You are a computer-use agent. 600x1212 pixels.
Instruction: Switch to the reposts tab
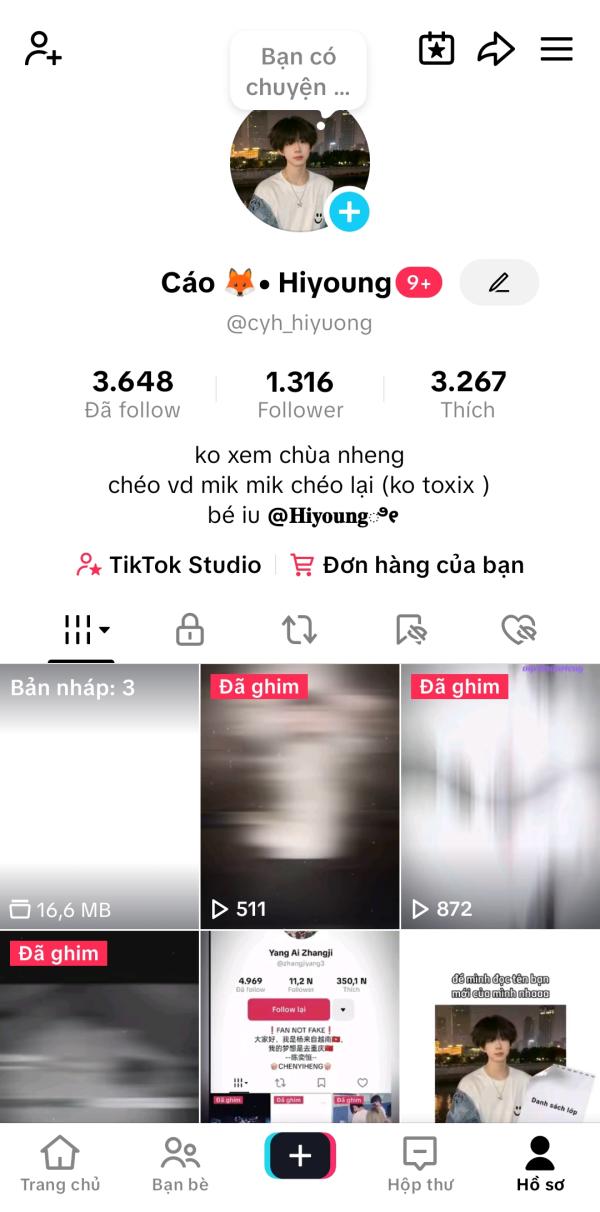(299, 629)
